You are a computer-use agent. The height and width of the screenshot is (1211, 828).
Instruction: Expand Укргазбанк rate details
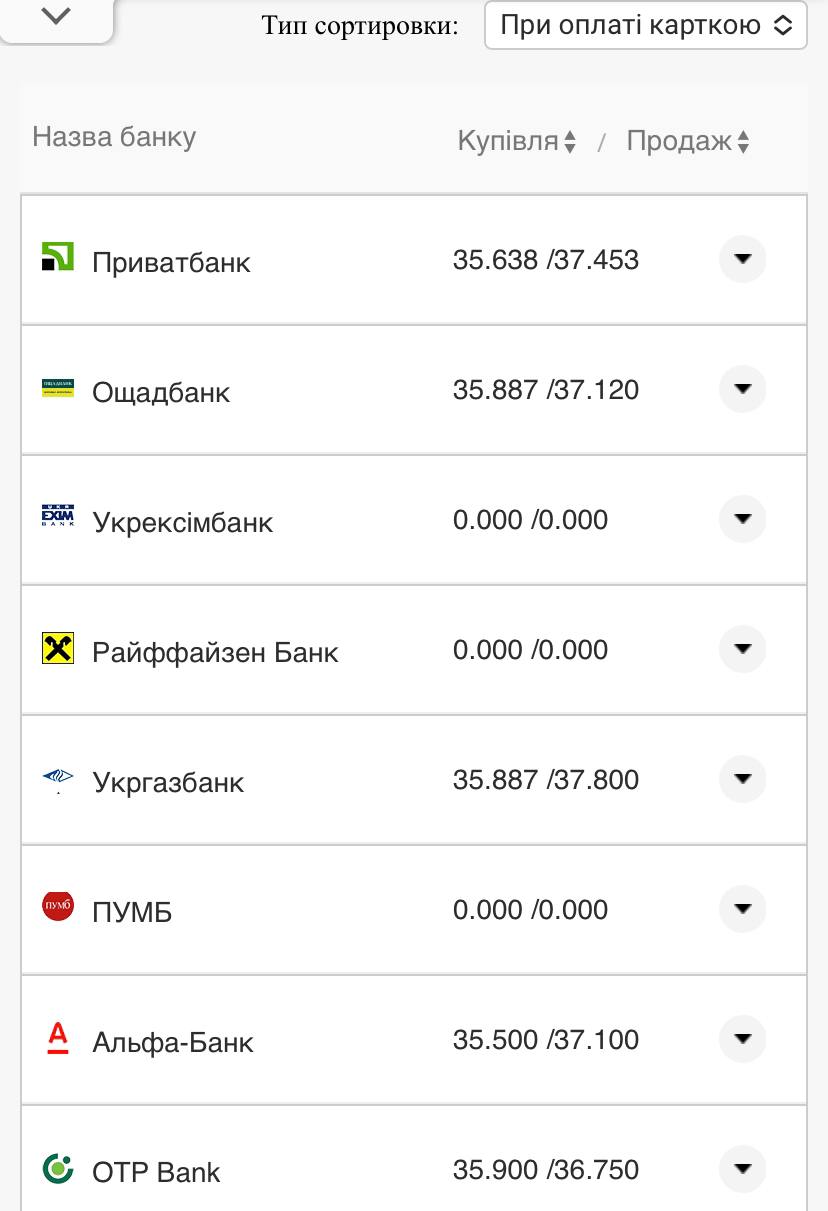[742, 779]
